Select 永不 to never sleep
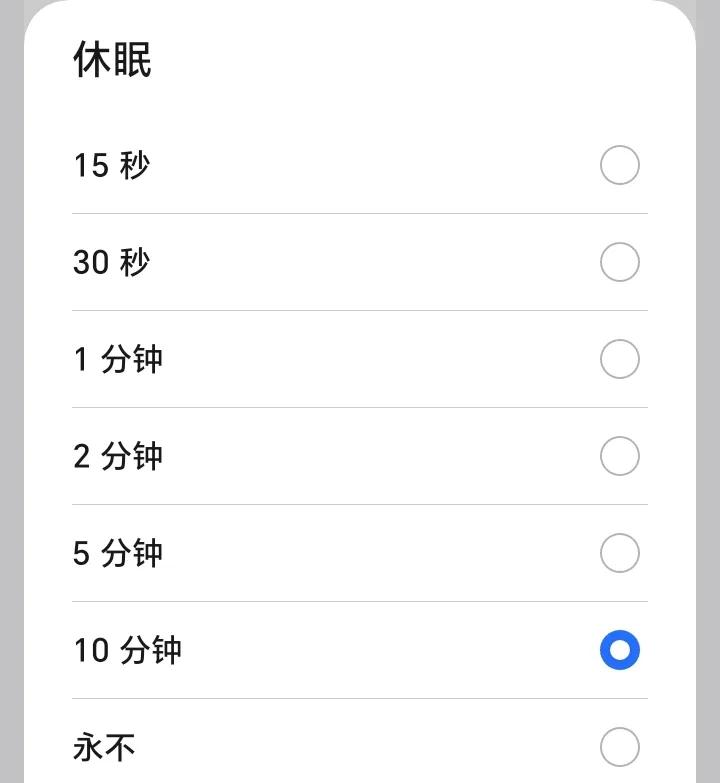The image size is (720, 783). (619, 746)
